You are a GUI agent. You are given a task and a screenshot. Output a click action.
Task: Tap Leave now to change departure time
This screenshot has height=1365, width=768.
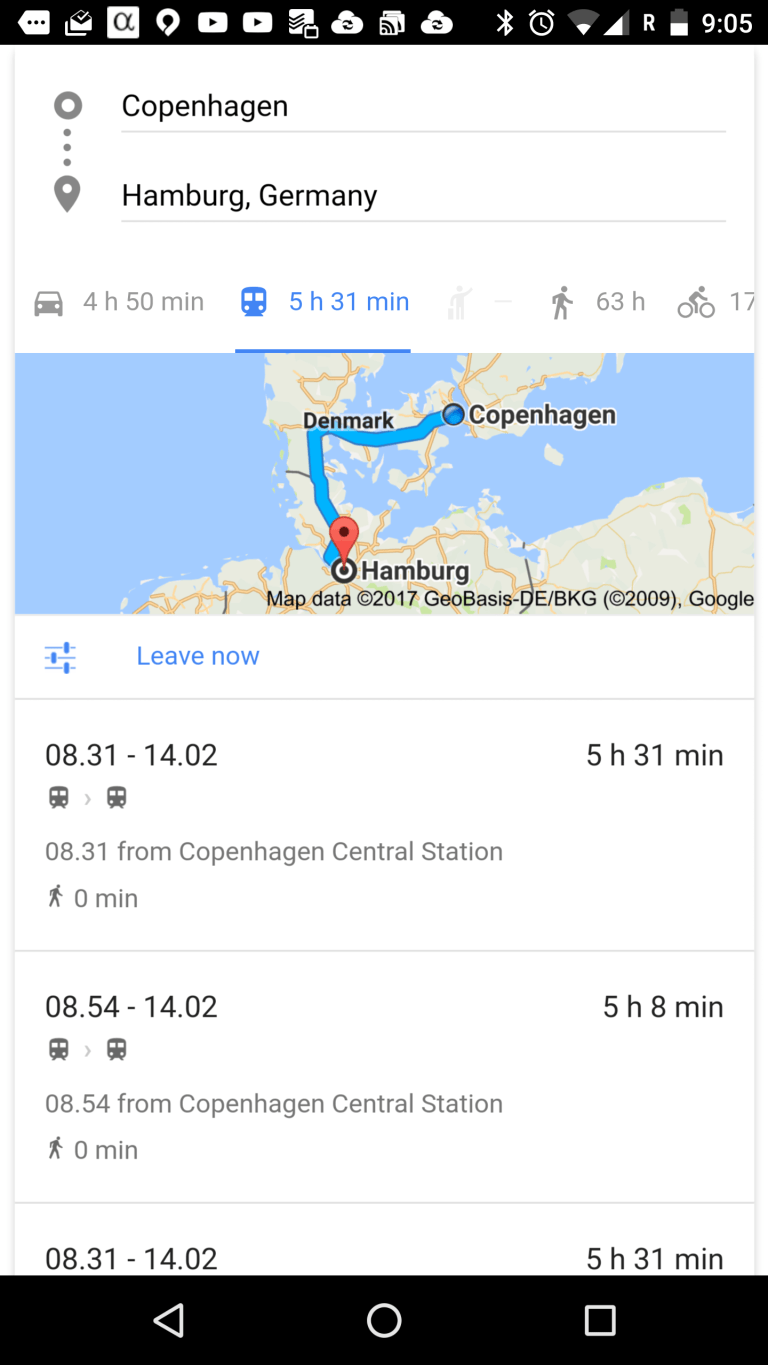(x=198, y=656)
